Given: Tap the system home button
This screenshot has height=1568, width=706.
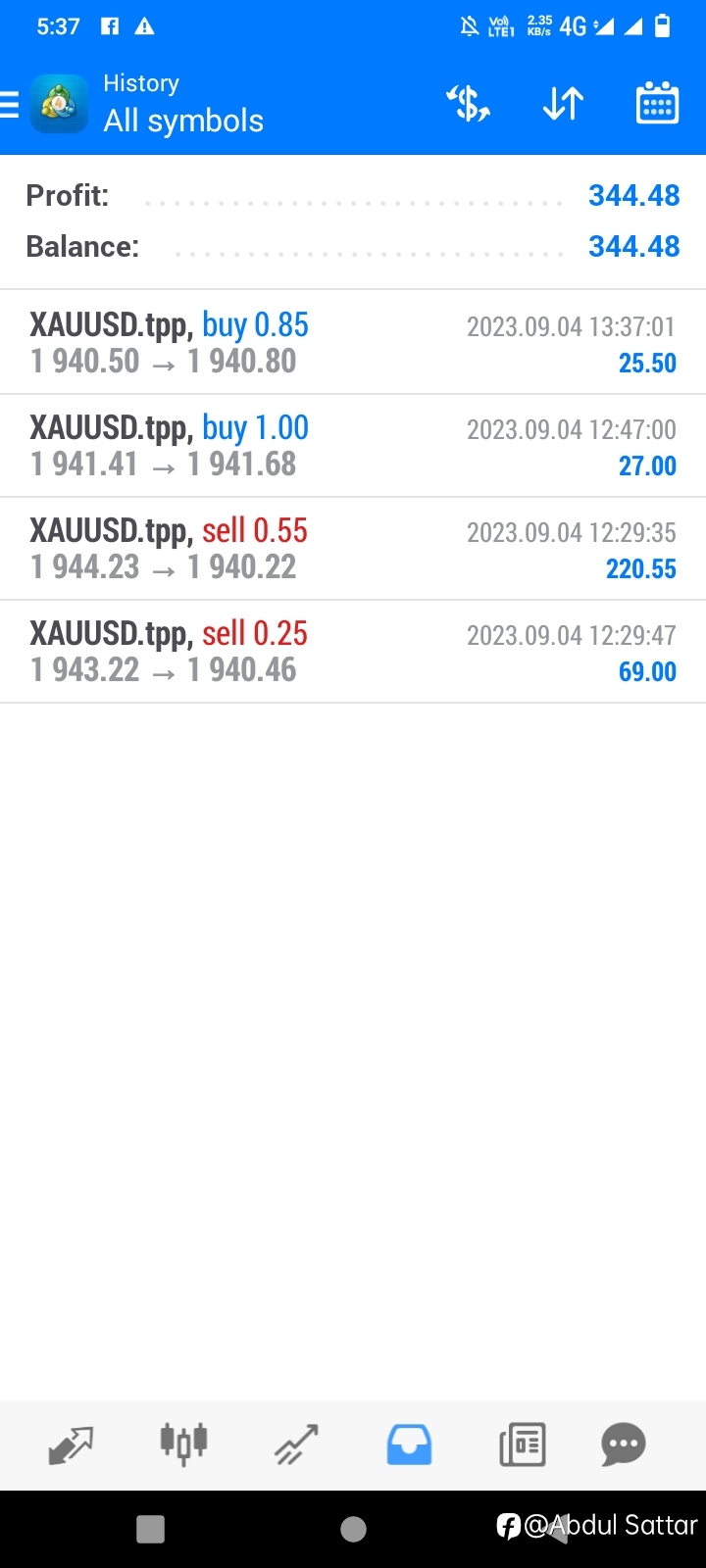Looking at the screenshot, I should (353, 1529).
